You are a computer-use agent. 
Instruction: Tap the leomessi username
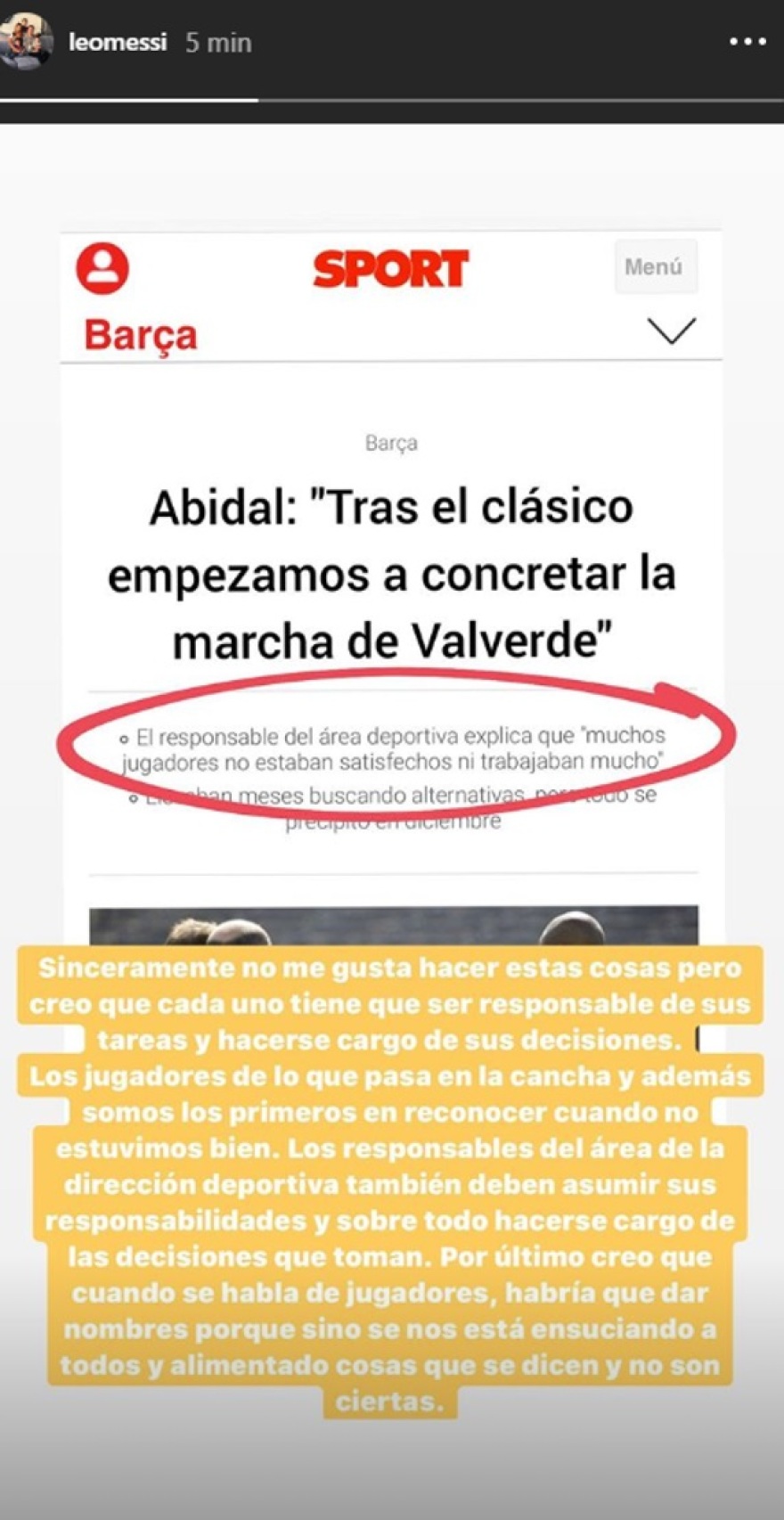click(x=118, y=42)
